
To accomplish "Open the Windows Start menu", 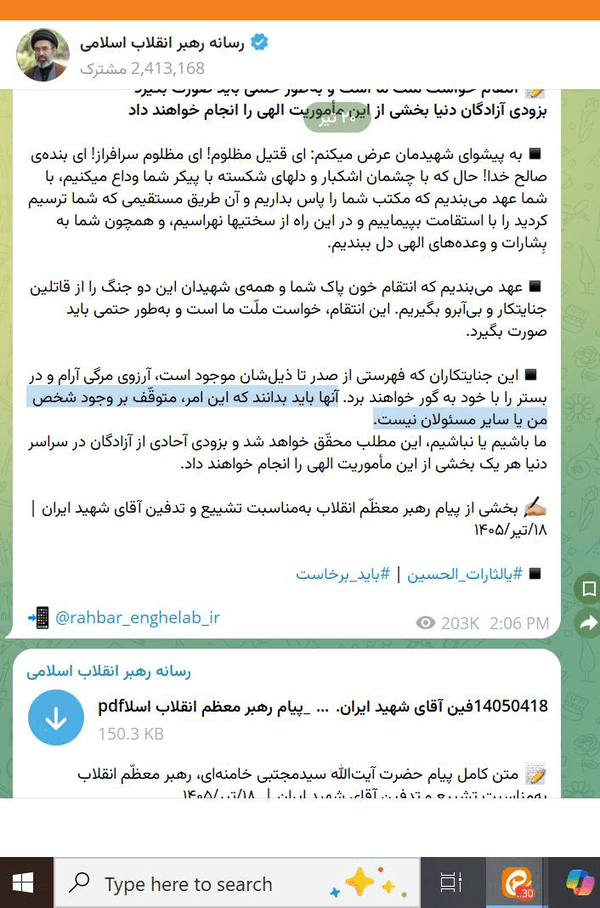I will [x=23, y=883].
